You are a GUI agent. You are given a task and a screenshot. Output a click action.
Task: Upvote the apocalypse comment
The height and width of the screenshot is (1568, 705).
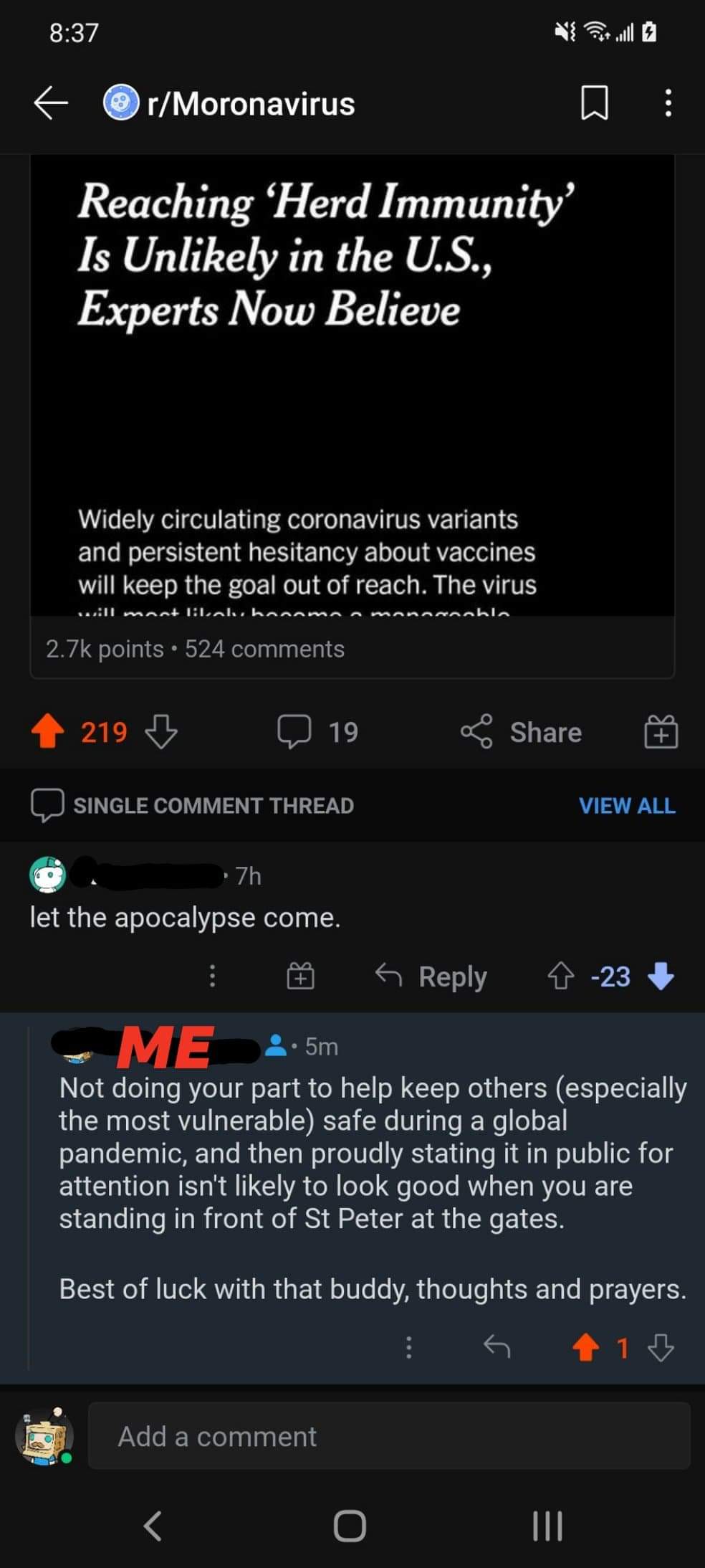click(x=560, y=976)
